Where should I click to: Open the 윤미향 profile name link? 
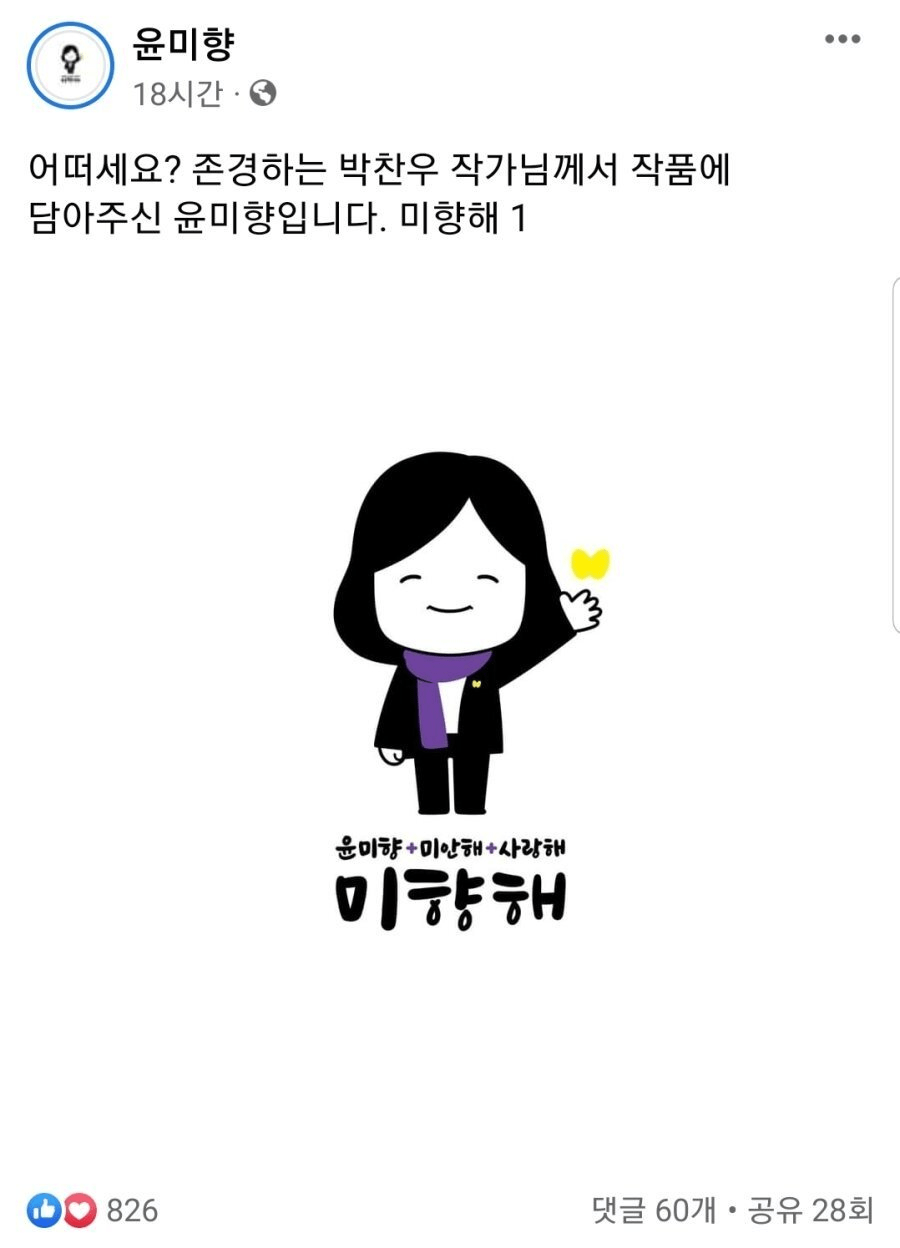(183, 43)
